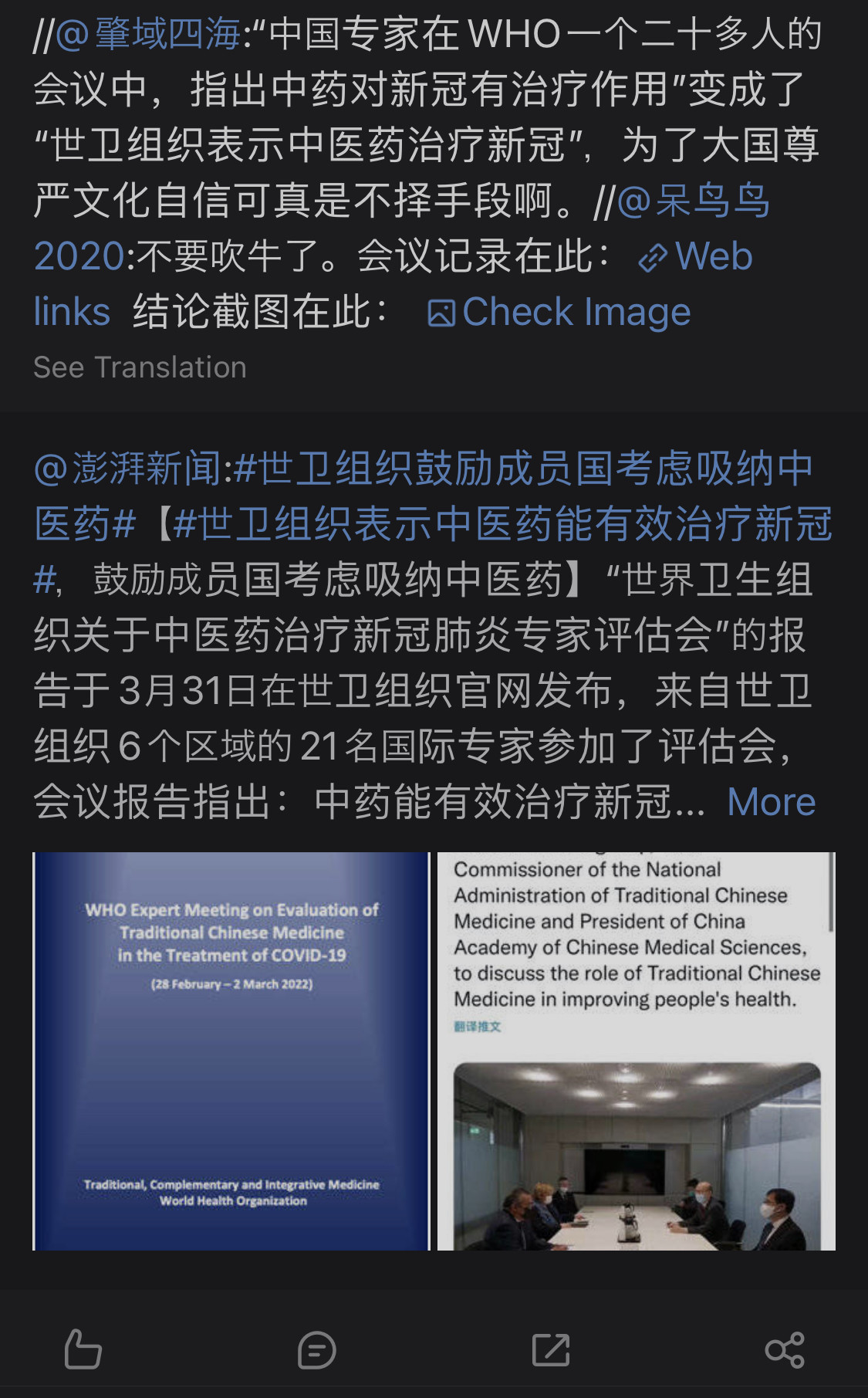Screen dimensions: 868x1398
Task: Open the @呆鸟鸟2020 profile mention
Action: coord(693,202)
